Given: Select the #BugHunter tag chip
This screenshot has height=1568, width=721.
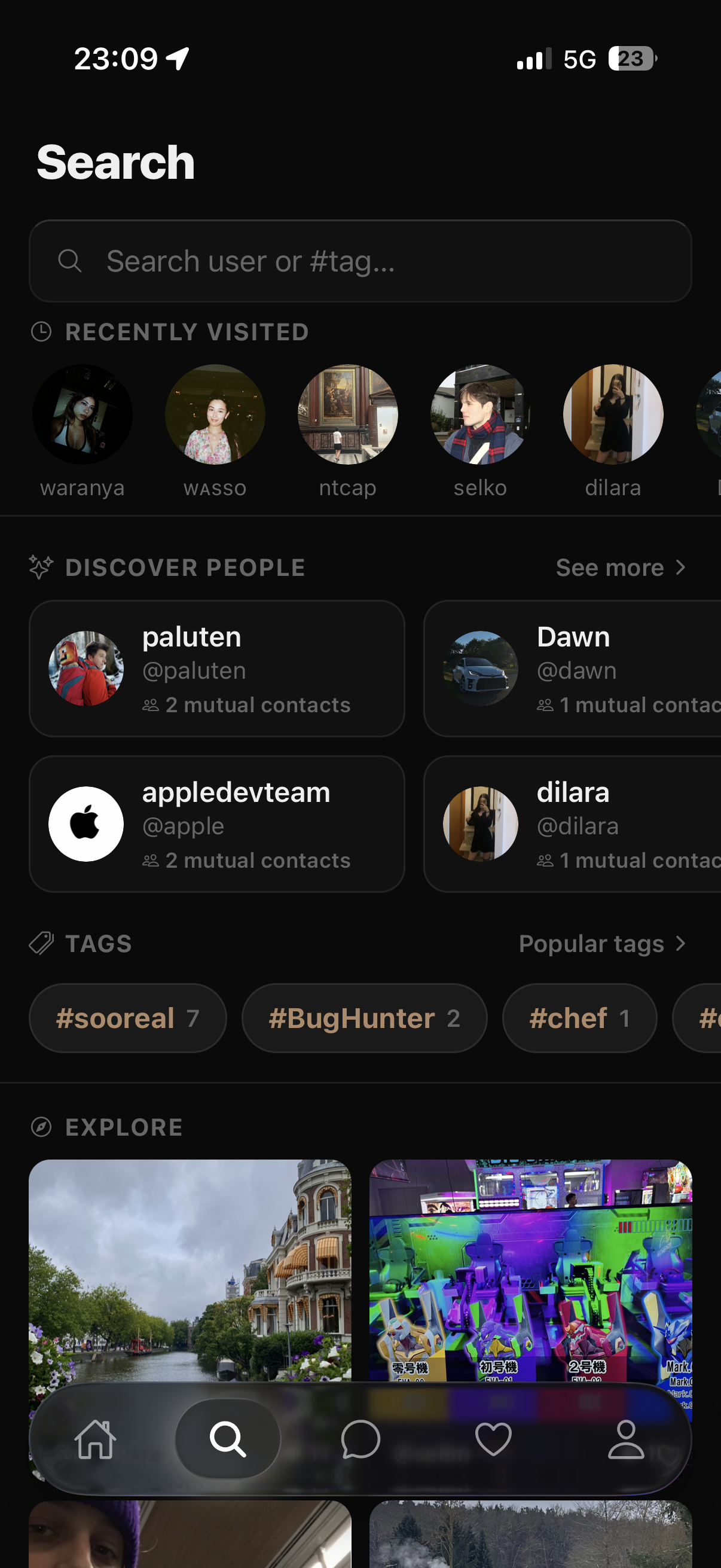Looking at the screenshot, I should pyautogui.click(x=365, y=1018).
